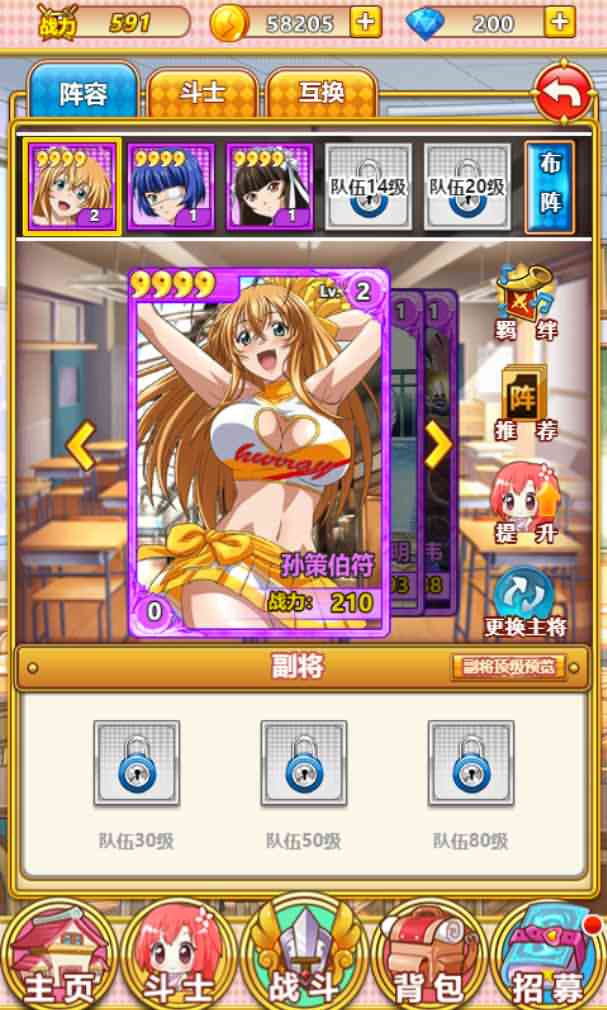Switch to the 斗士 tab

(201, 93)
